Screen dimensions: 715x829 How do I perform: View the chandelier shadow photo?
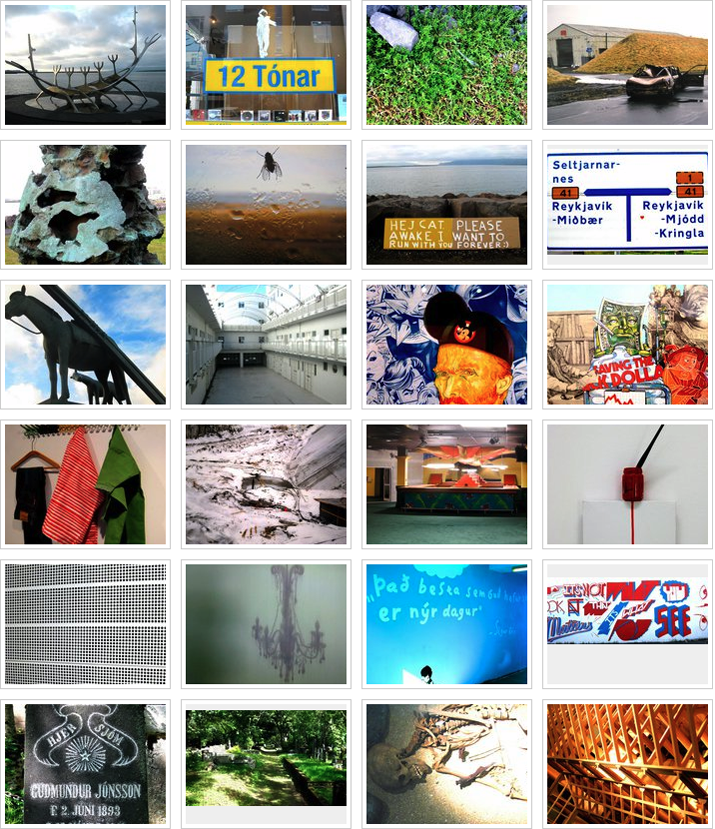[x=266, y=624]
